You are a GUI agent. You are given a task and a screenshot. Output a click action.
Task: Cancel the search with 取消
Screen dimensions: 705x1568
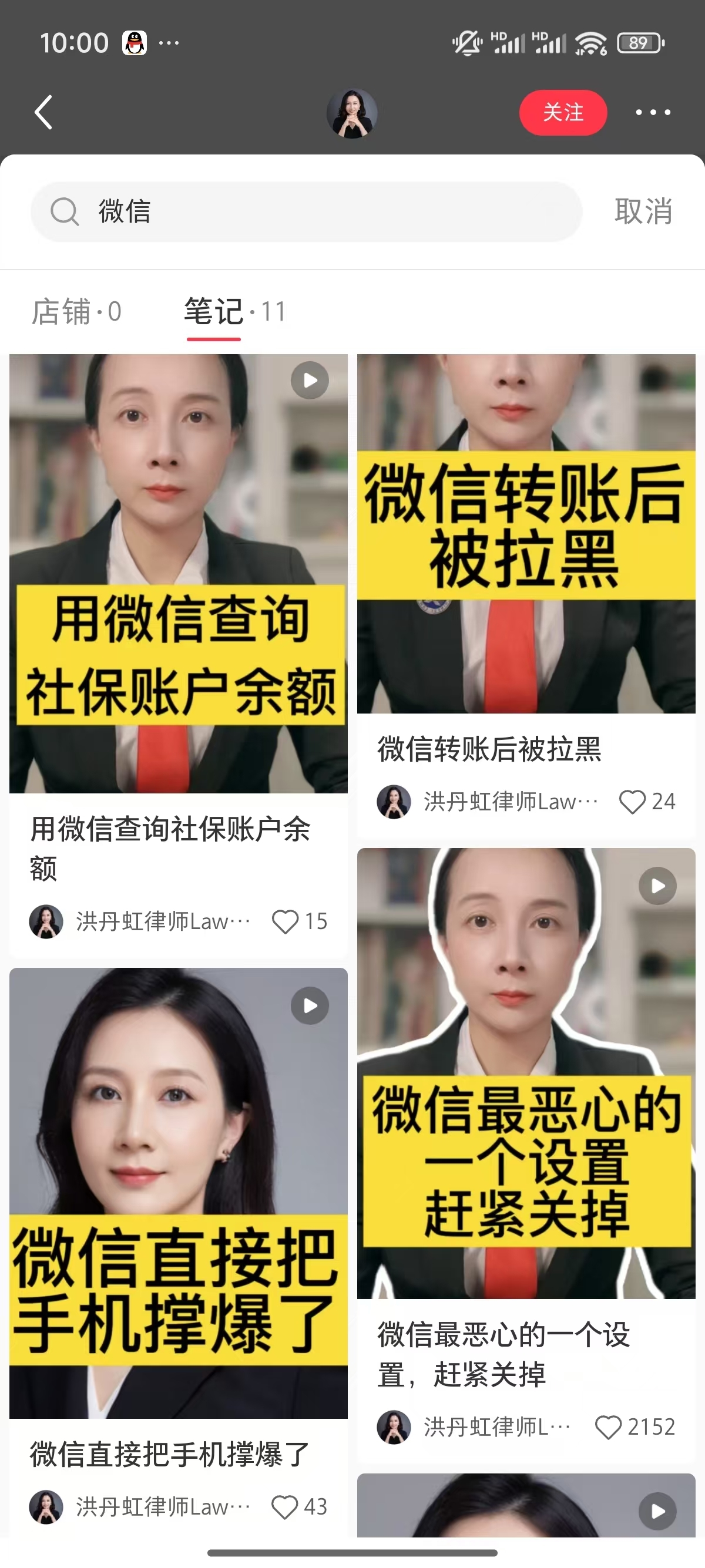click(x=643, y=212)
